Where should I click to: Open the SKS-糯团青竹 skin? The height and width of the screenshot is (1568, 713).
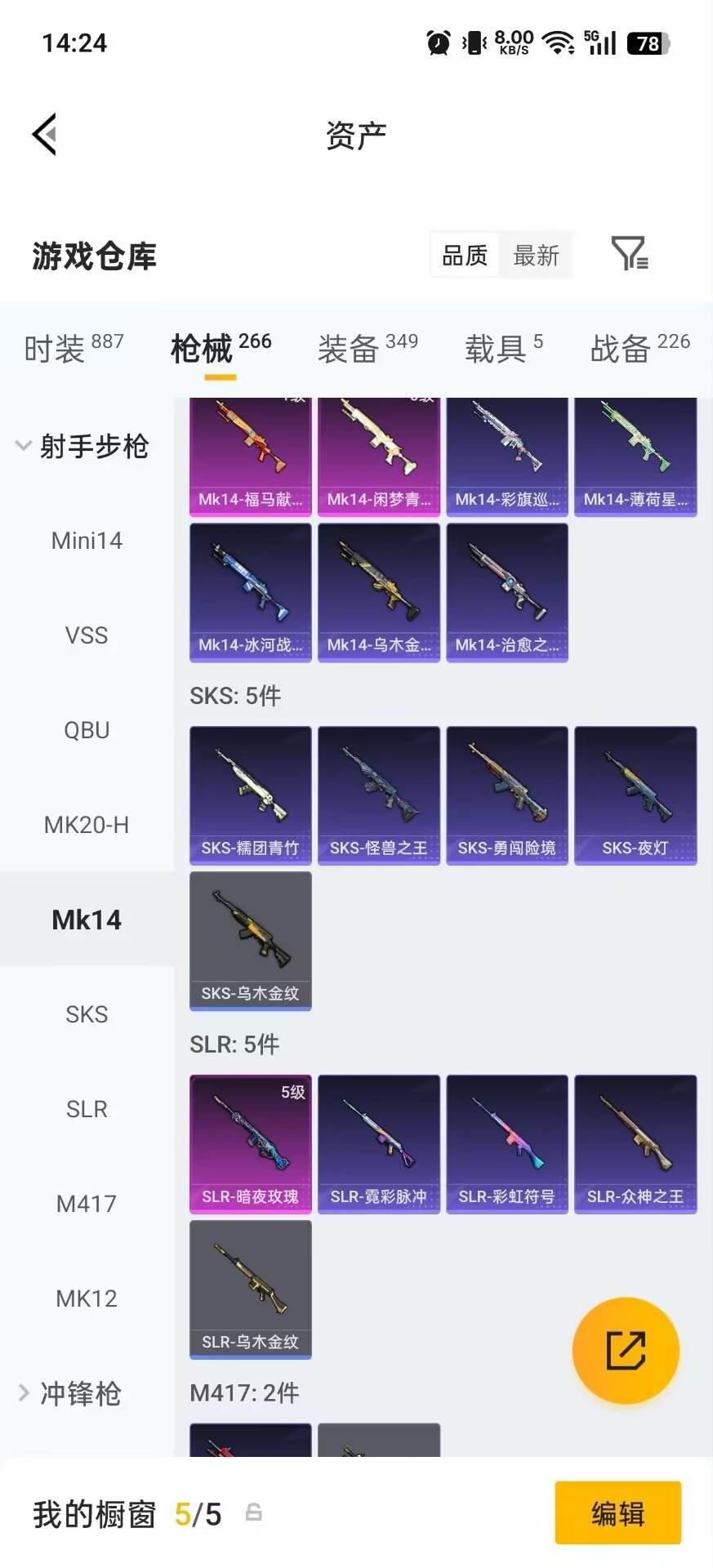[x=251, y=795]
